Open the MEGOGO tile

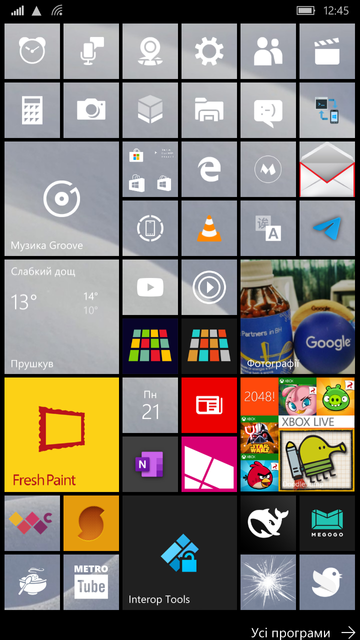point(327,523)
